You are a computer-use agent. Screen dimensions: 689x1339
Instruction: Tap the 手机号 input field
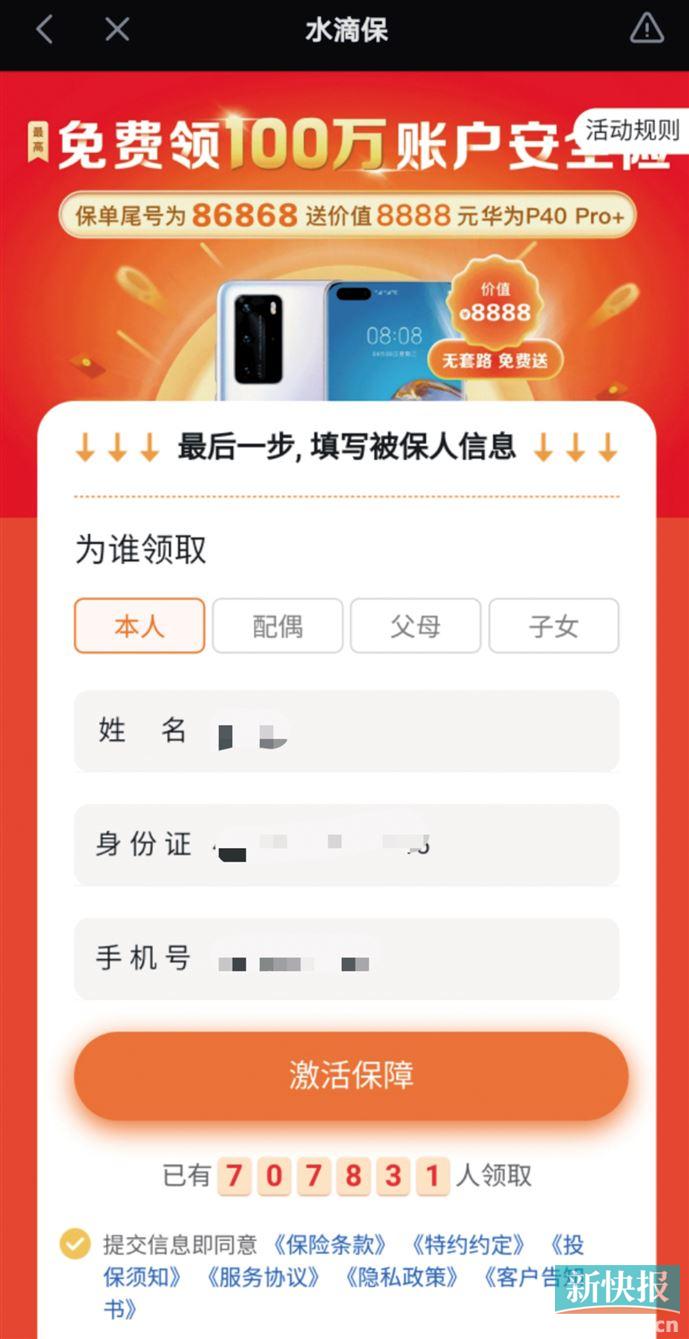point(346,959)
